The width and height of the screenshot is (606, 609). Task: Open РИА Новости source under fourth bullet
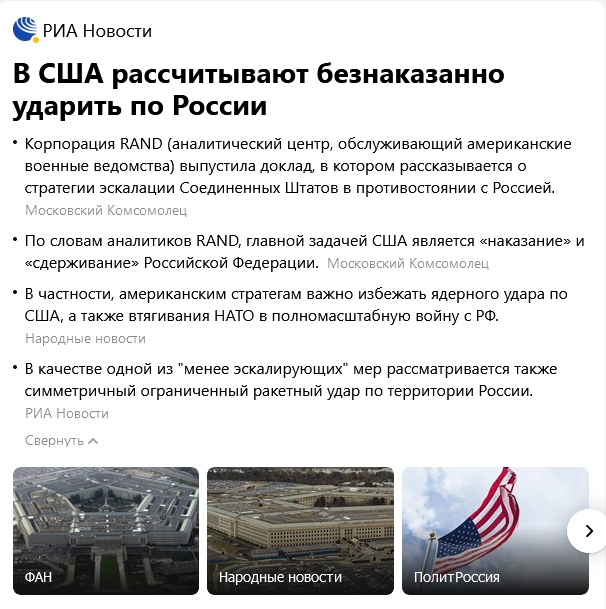(67, 413)
